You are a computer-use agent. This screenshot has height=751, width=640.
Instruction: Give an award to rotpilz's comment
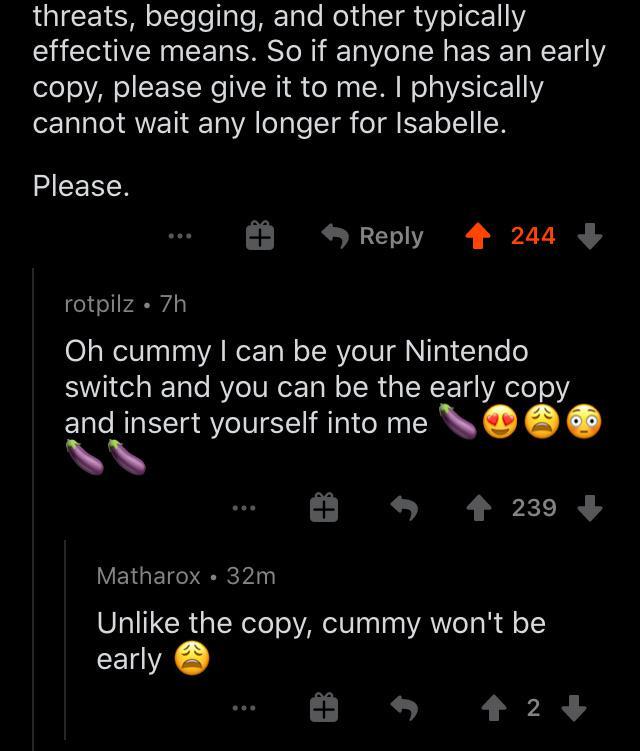pos(322,508)
